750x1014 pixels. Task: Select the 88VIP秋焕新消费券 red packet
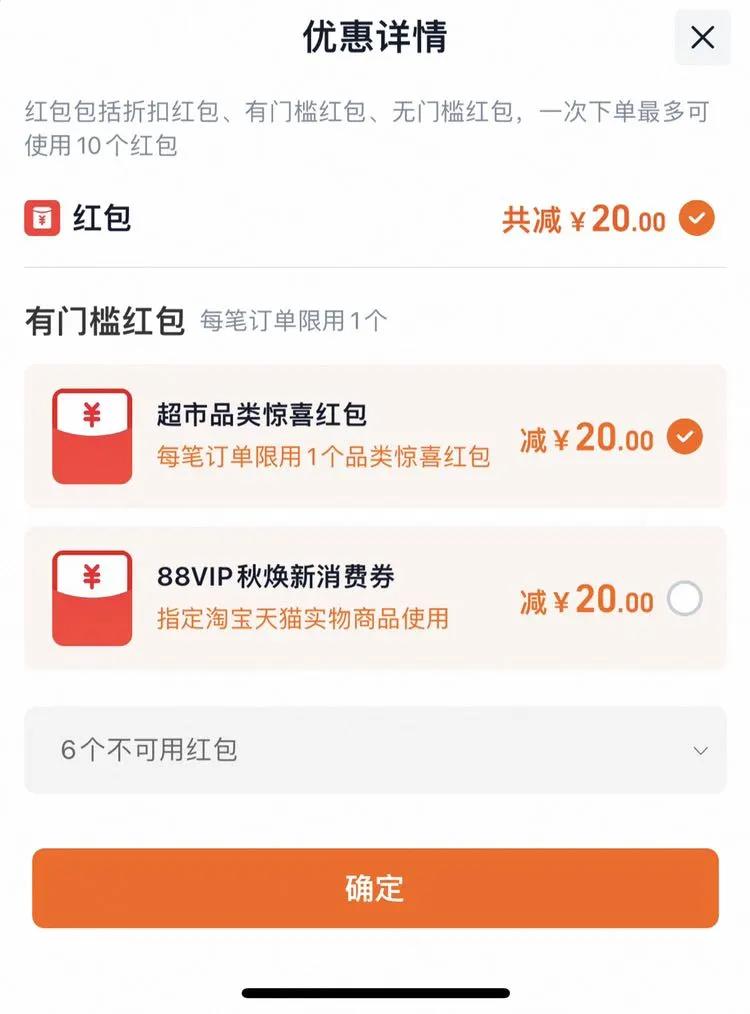coord(685,599)
